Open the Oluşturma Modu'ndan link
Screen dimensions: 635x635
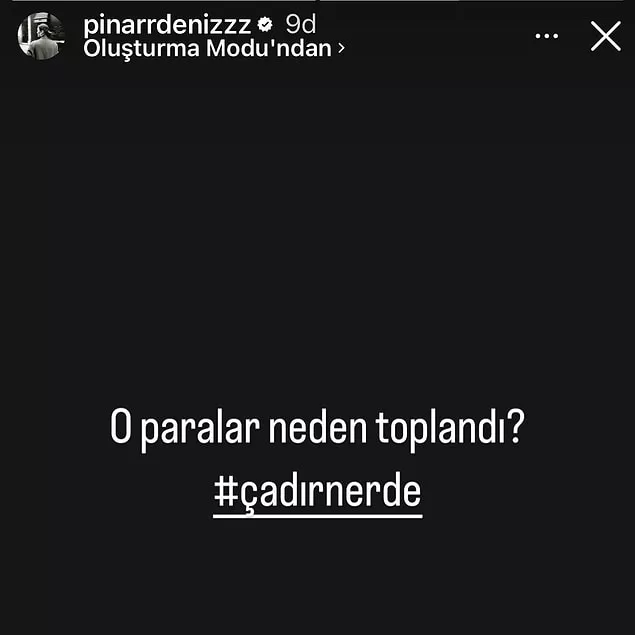click(x=213, y=47)
